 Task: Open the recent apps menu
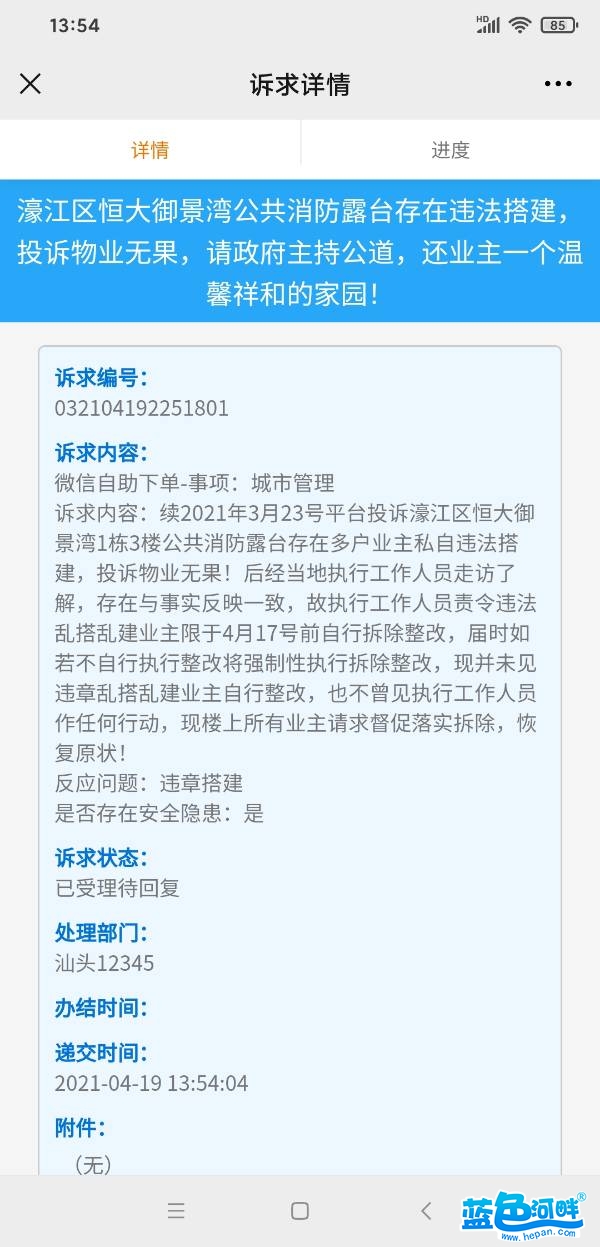176,1211
